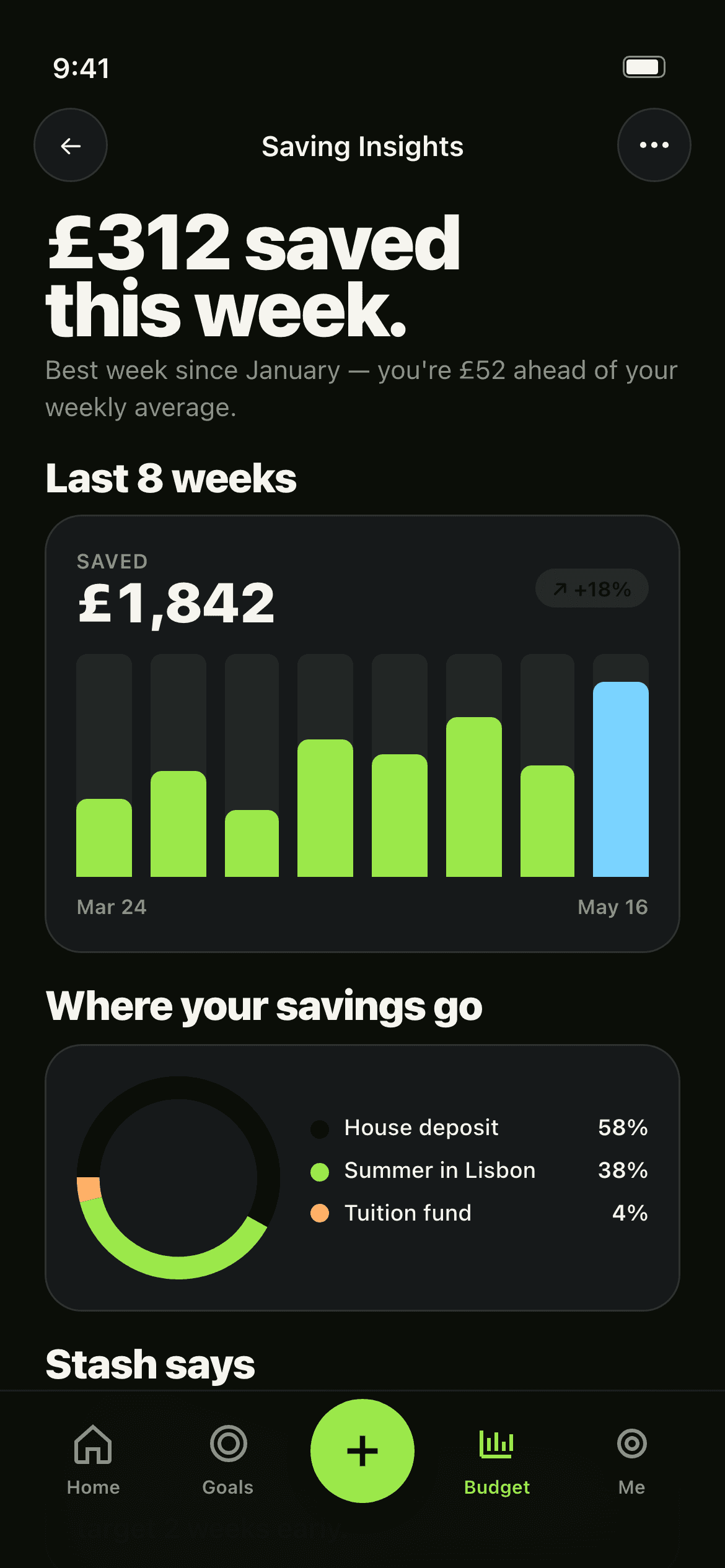Go back with the arrow button
725x1568 pixels.
pyautogui.click(x=71, y=146)
